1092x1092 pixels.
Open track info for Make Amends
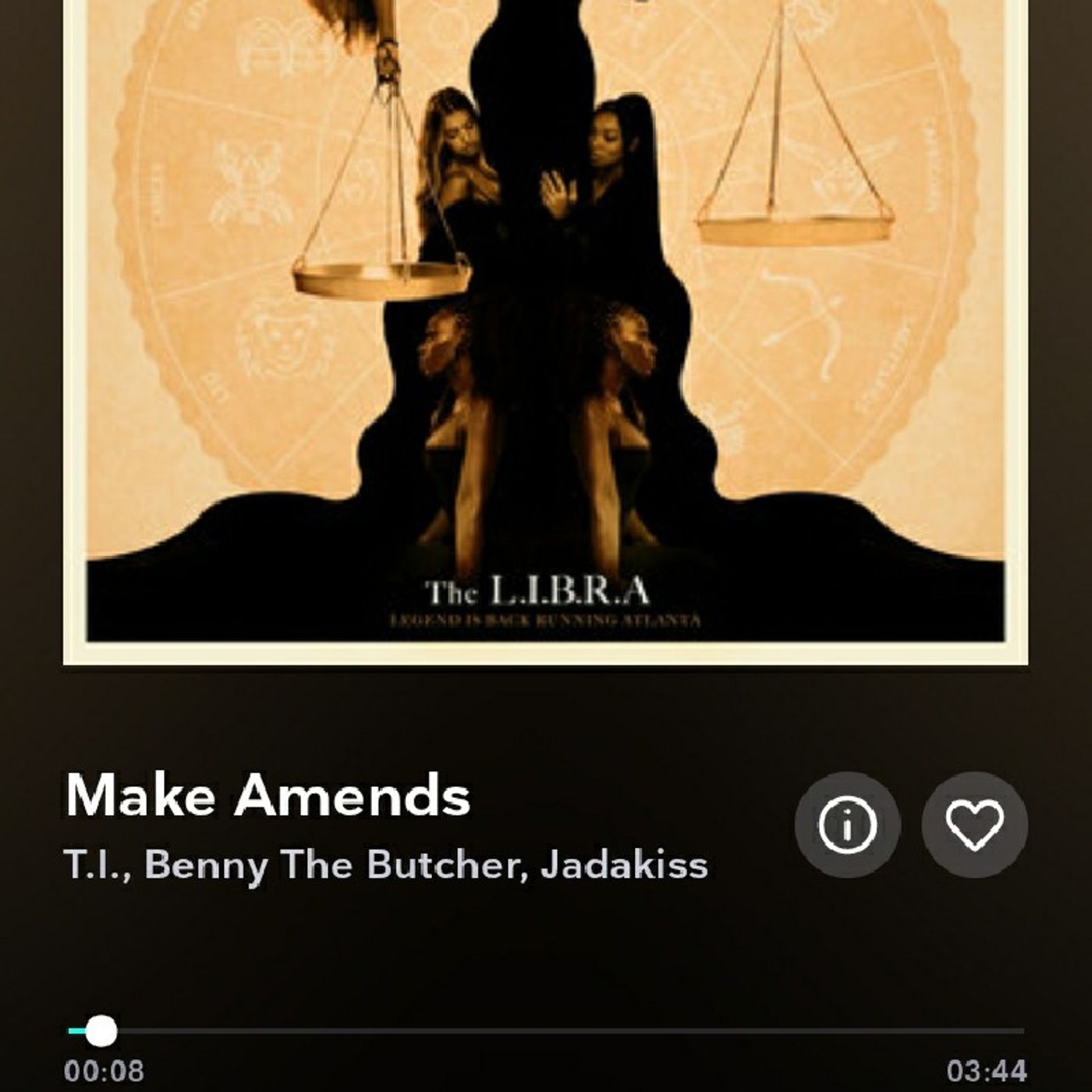(847, 824)
